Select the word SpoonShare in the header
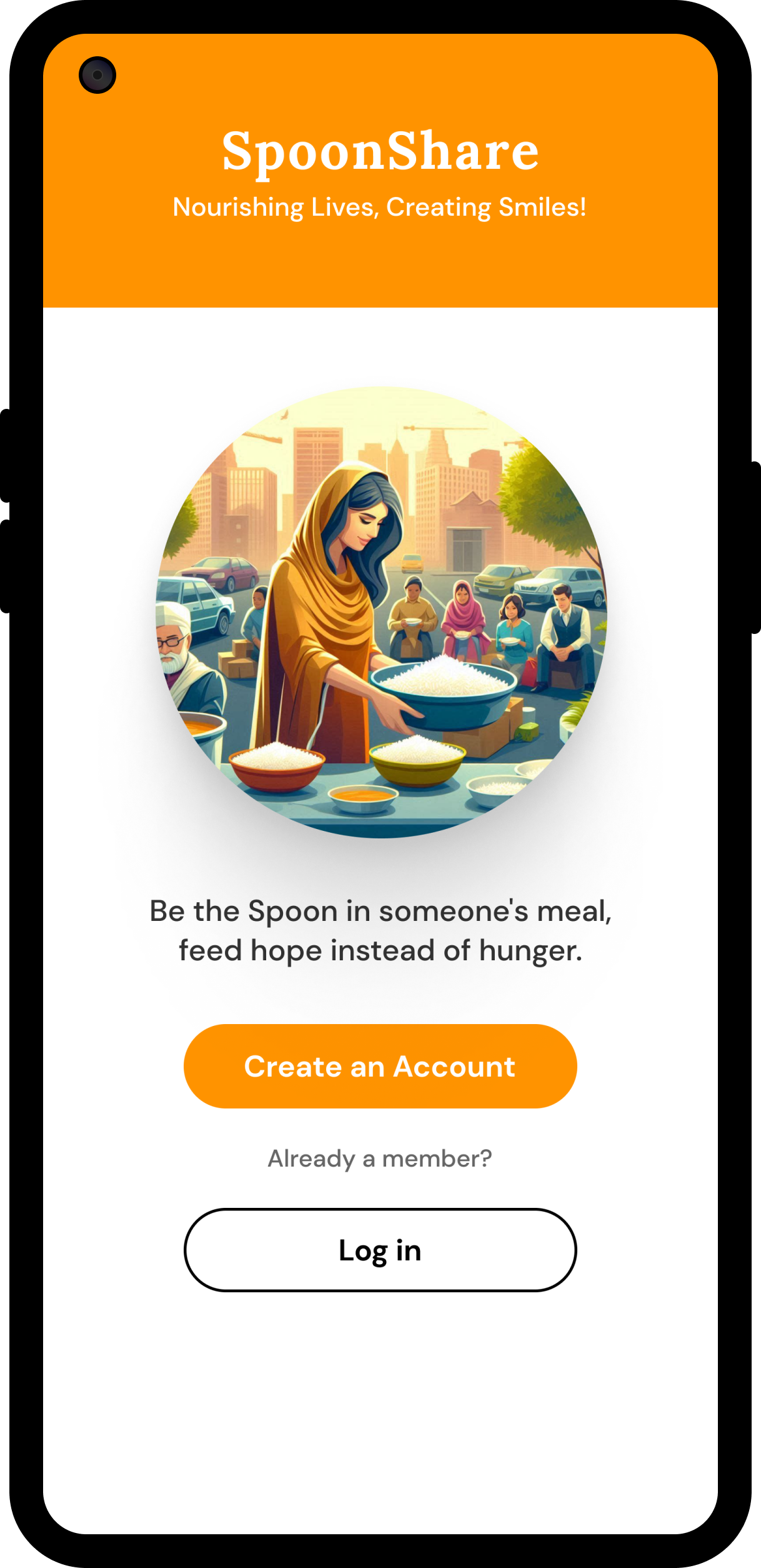 coord(380,150)
